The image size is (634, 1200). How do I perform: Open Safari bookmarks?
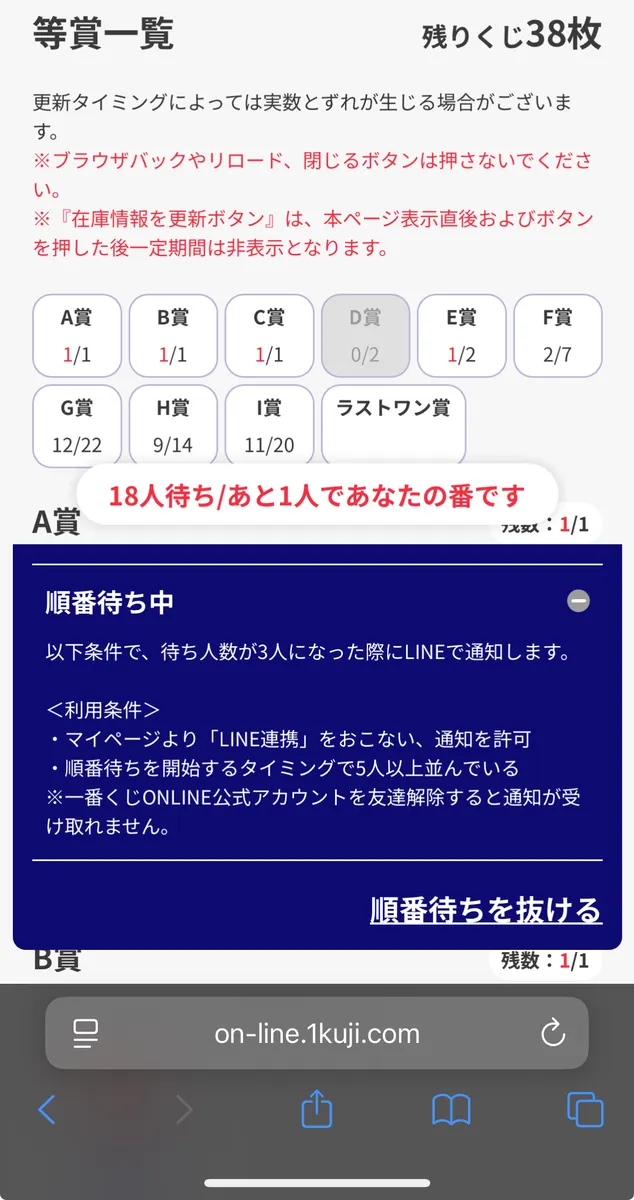(x=451, y=1109)
